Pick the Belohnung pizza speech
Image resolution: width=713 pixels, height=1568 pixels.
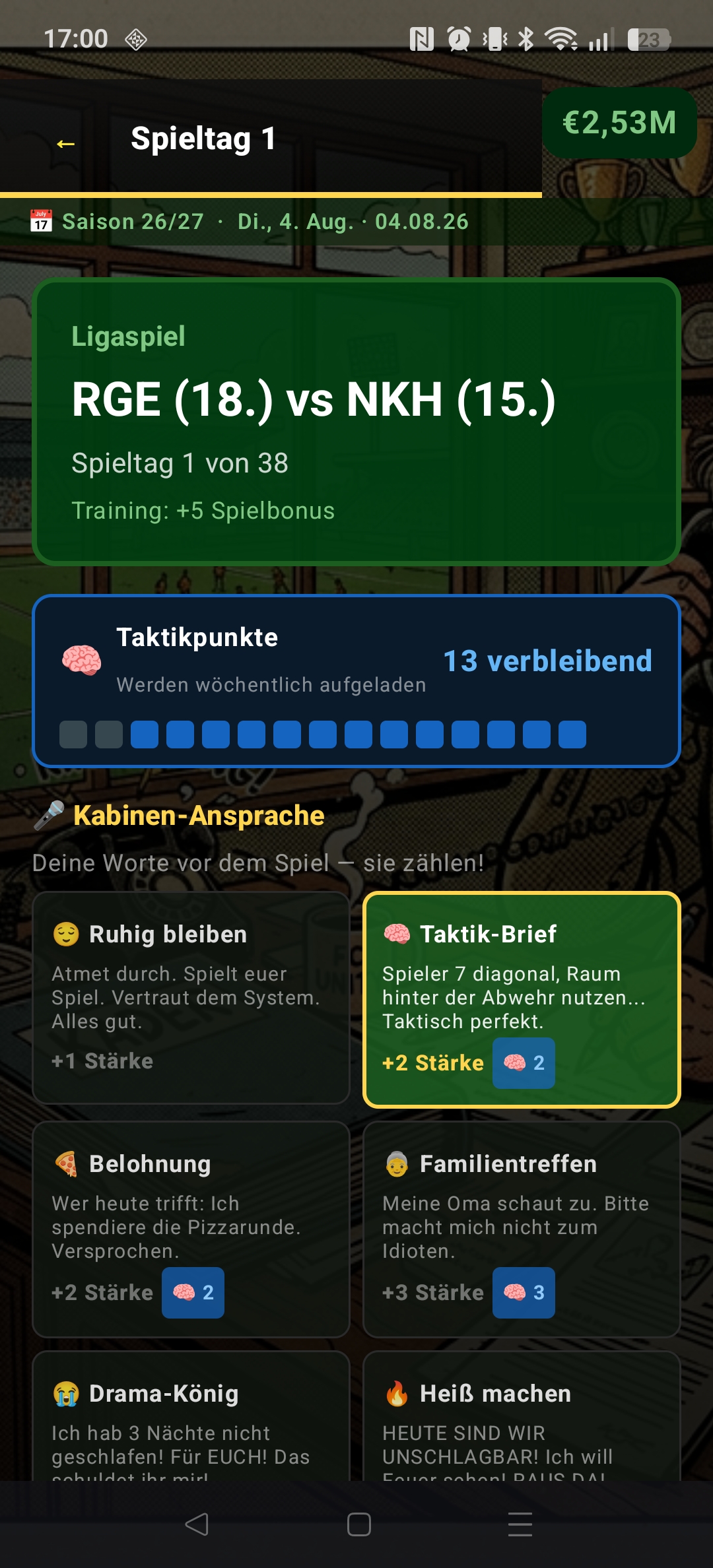(191, 1227)
